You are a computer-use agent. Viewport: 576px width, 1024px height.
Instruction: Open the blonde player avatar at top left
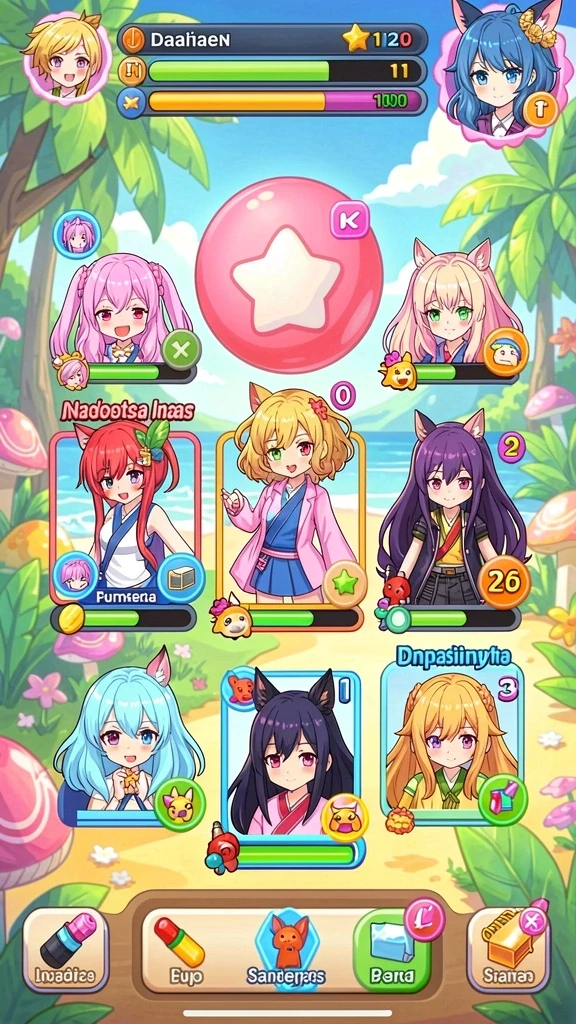pos(67,59)
